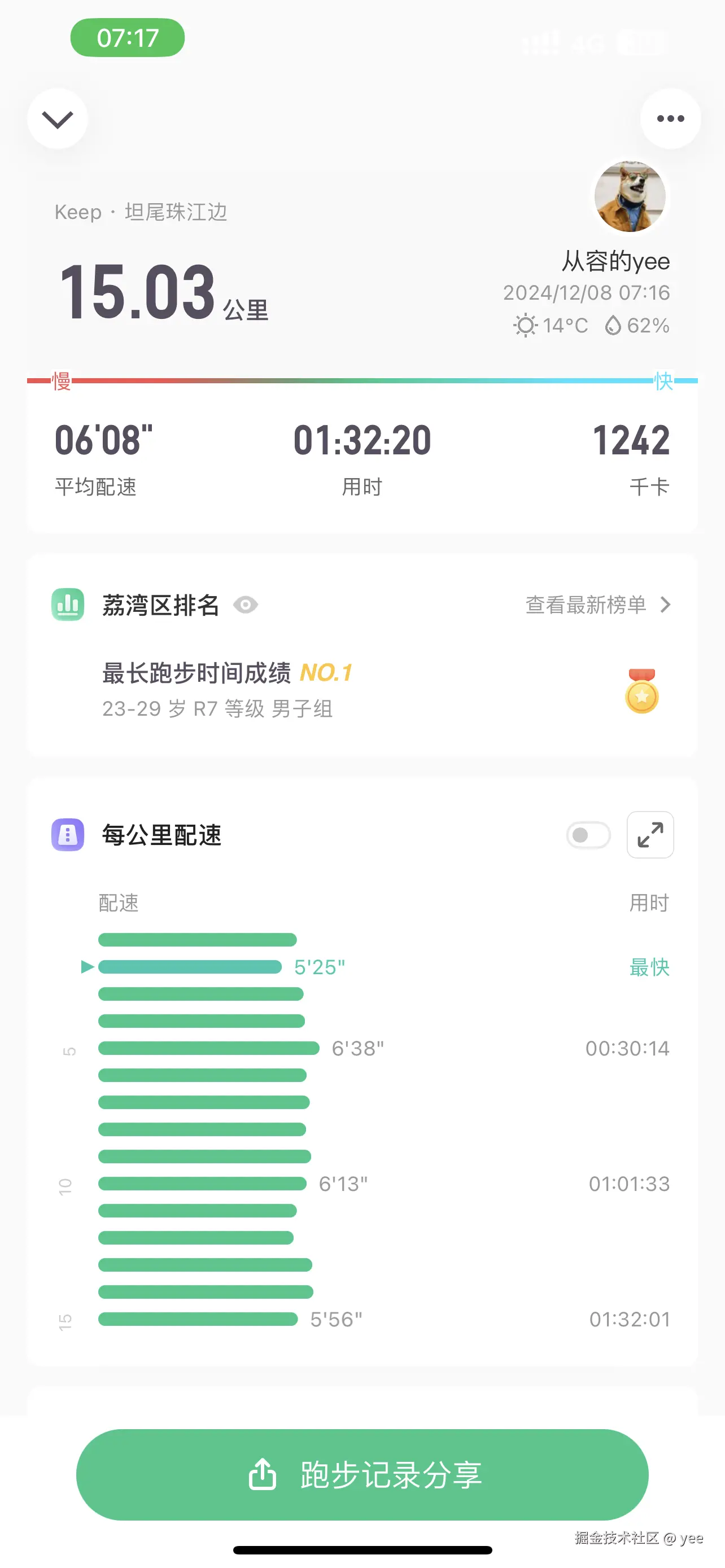
Task: Toggle visibility with the eye icon near 荔湾区排名
Action: [246, 606]
